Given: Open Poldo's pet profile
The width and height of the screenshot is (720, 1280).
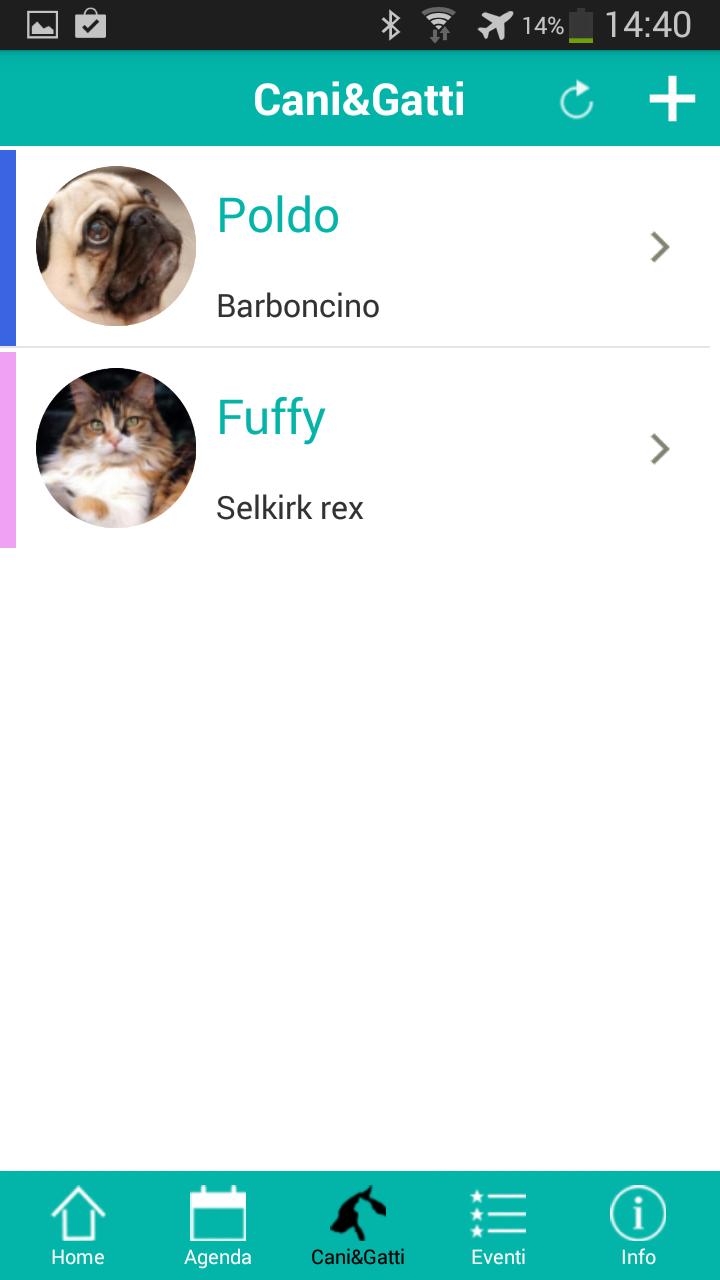Looking at the screenshot, I should (360, 247).
